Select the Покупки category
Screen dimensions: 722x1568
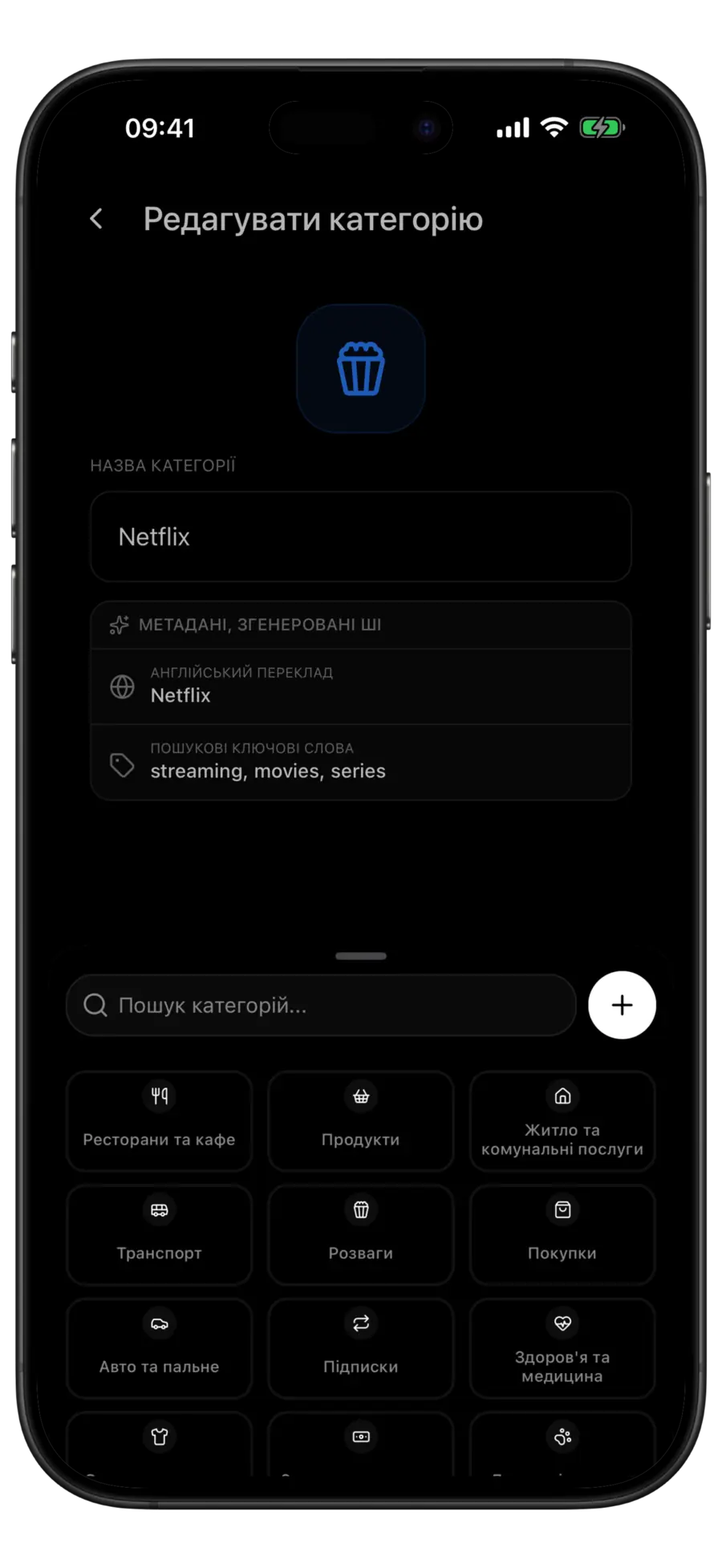click(562, 1234)
